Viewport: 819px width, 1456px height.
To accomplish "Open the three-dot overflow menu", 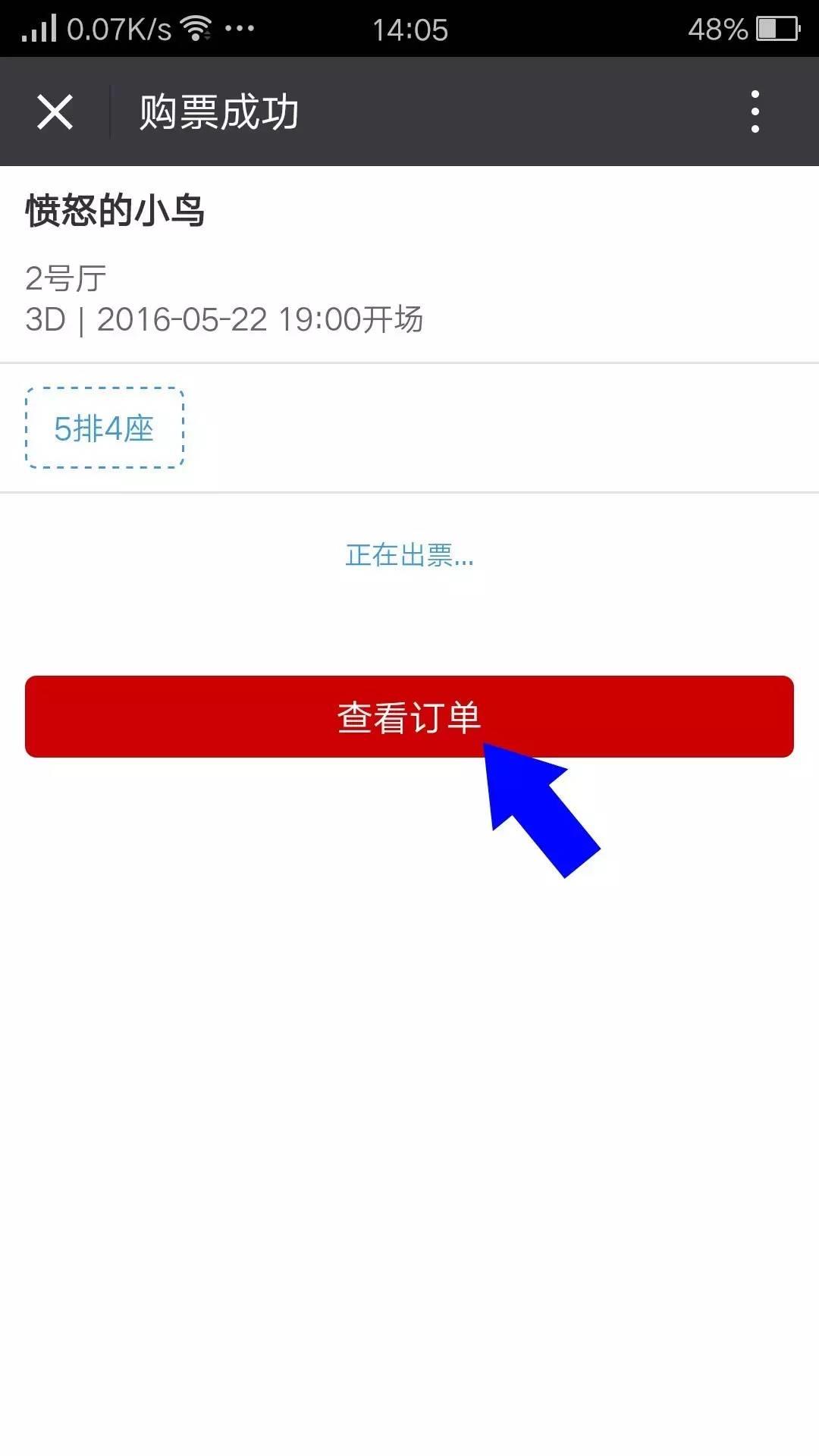I will pyautogui.click(x=755, y=112).
